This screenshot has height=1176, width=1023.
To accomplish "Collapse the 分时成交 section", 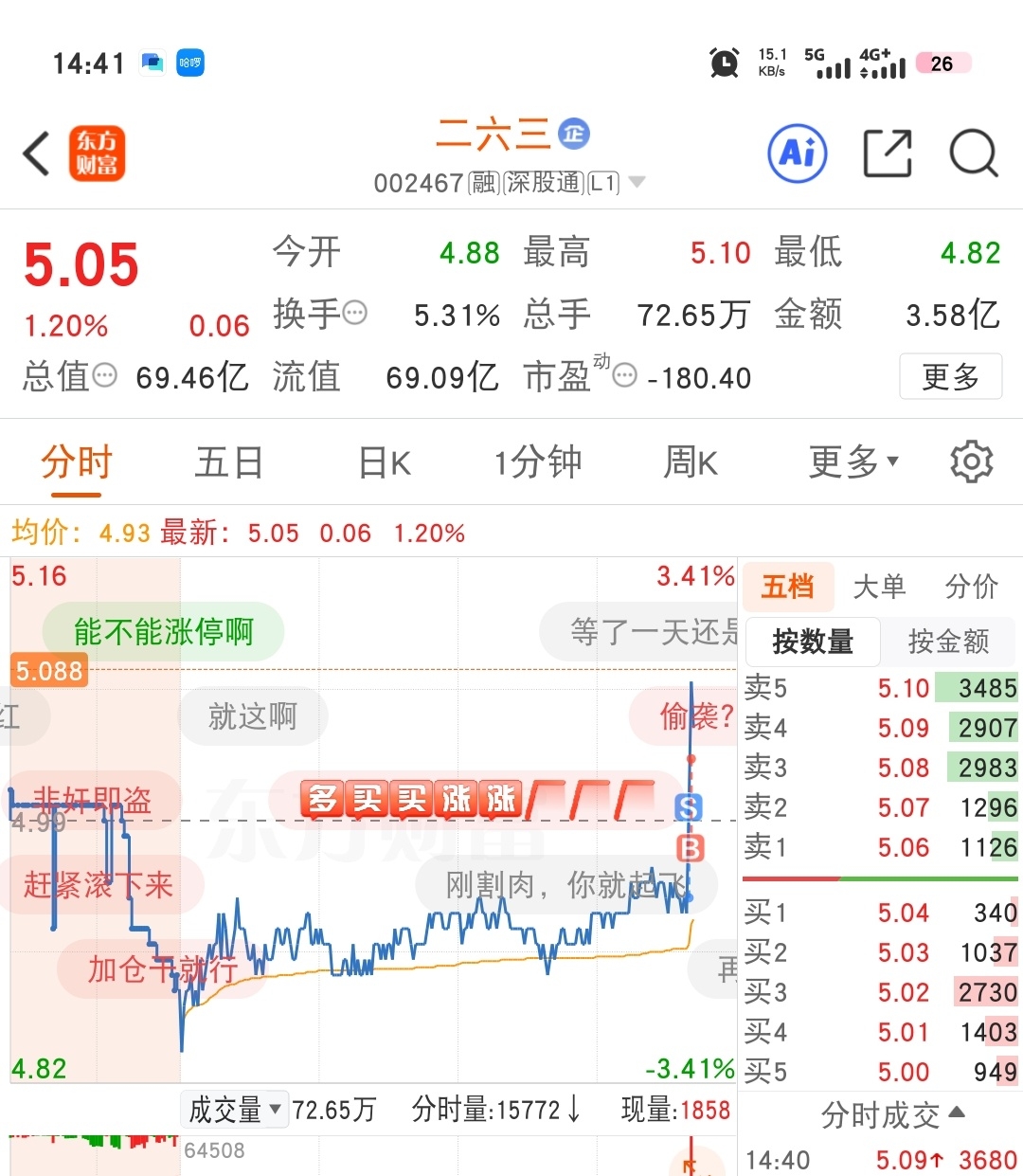I will click(892, 1115).
